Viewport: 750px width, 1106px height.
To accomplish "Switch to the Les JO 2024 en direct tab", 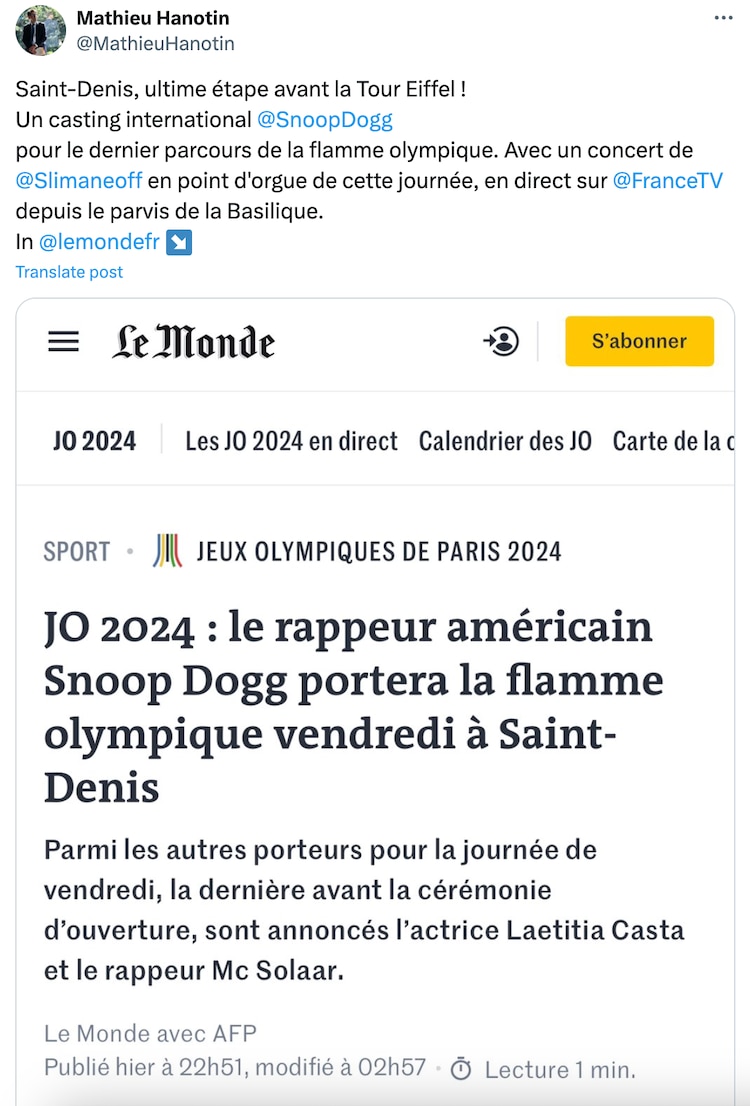I will (290, 440).
